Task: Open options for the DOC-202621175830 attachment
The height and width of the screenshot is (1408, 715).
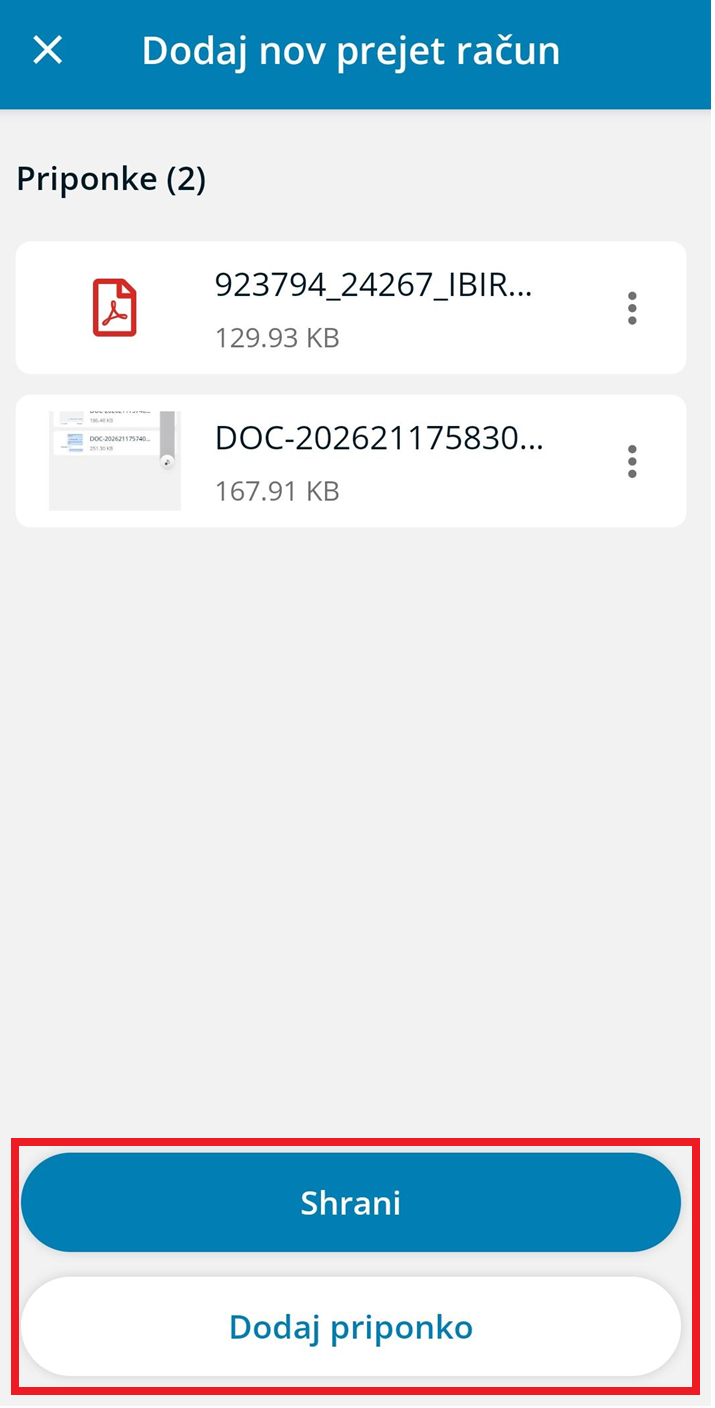Action: click(632, 461)
